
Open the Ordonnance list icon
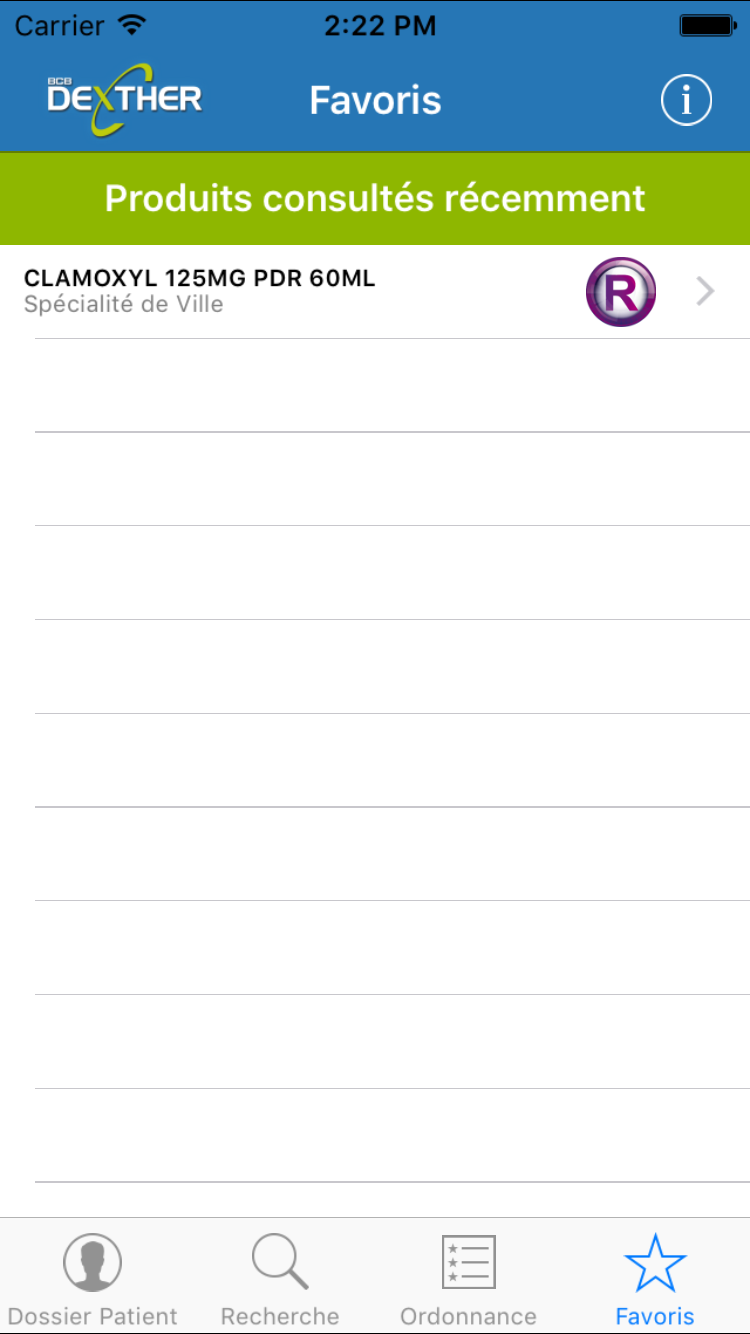pos(467,1262)
